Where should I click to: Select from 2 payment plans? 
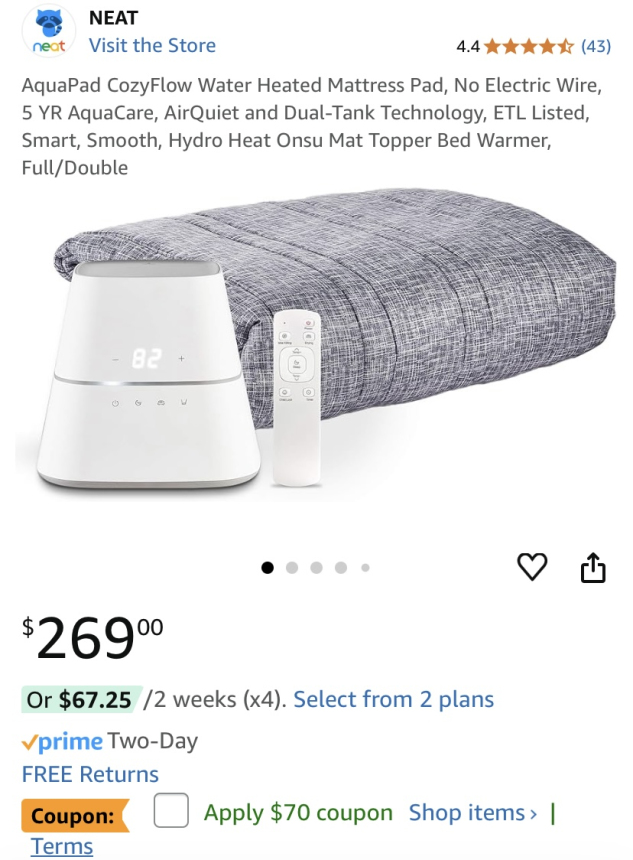pos(393,699)
